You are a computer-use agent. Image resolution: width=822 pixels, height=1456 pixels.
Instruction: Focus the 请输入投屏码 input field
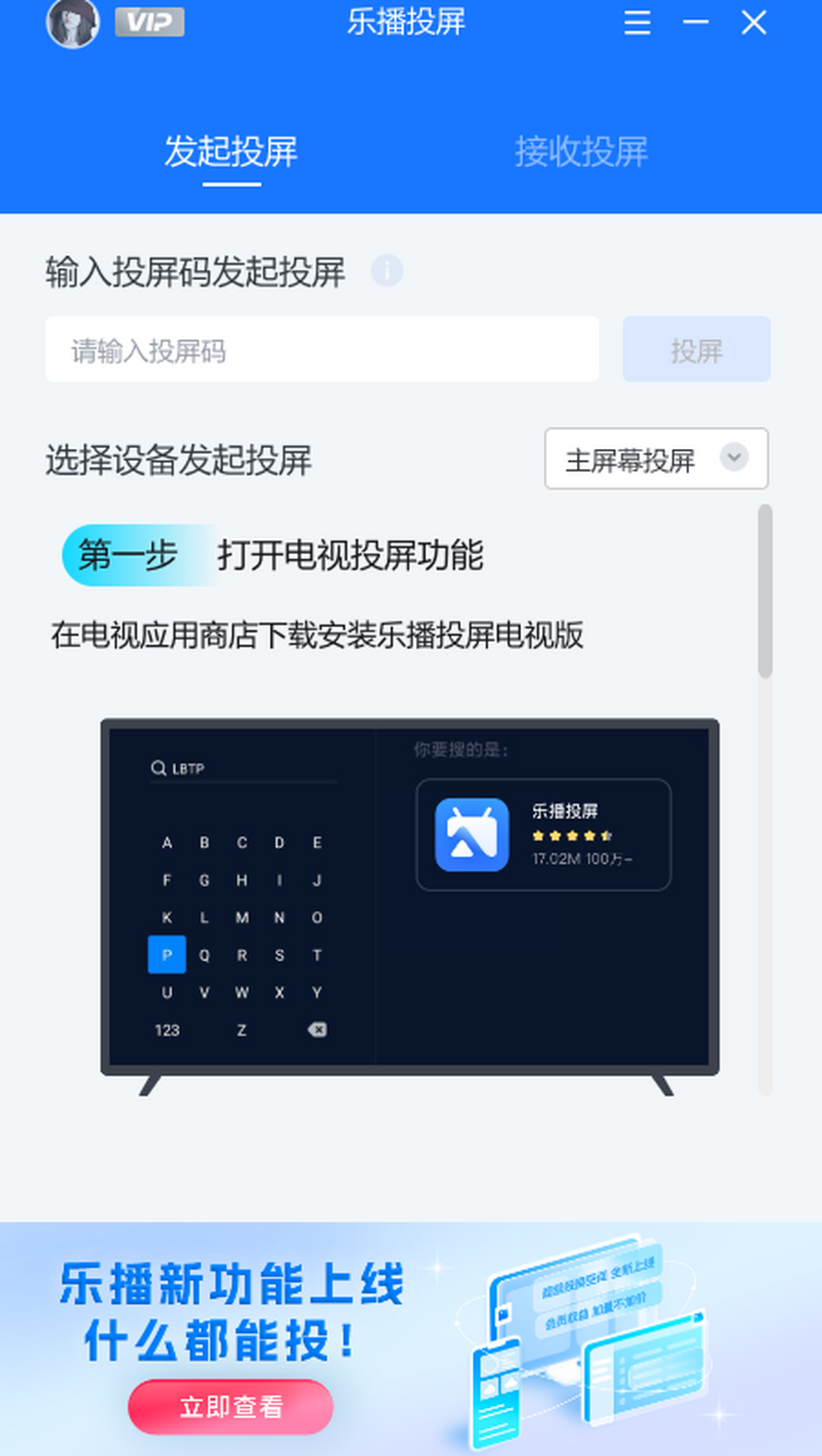tap(322, 349)
